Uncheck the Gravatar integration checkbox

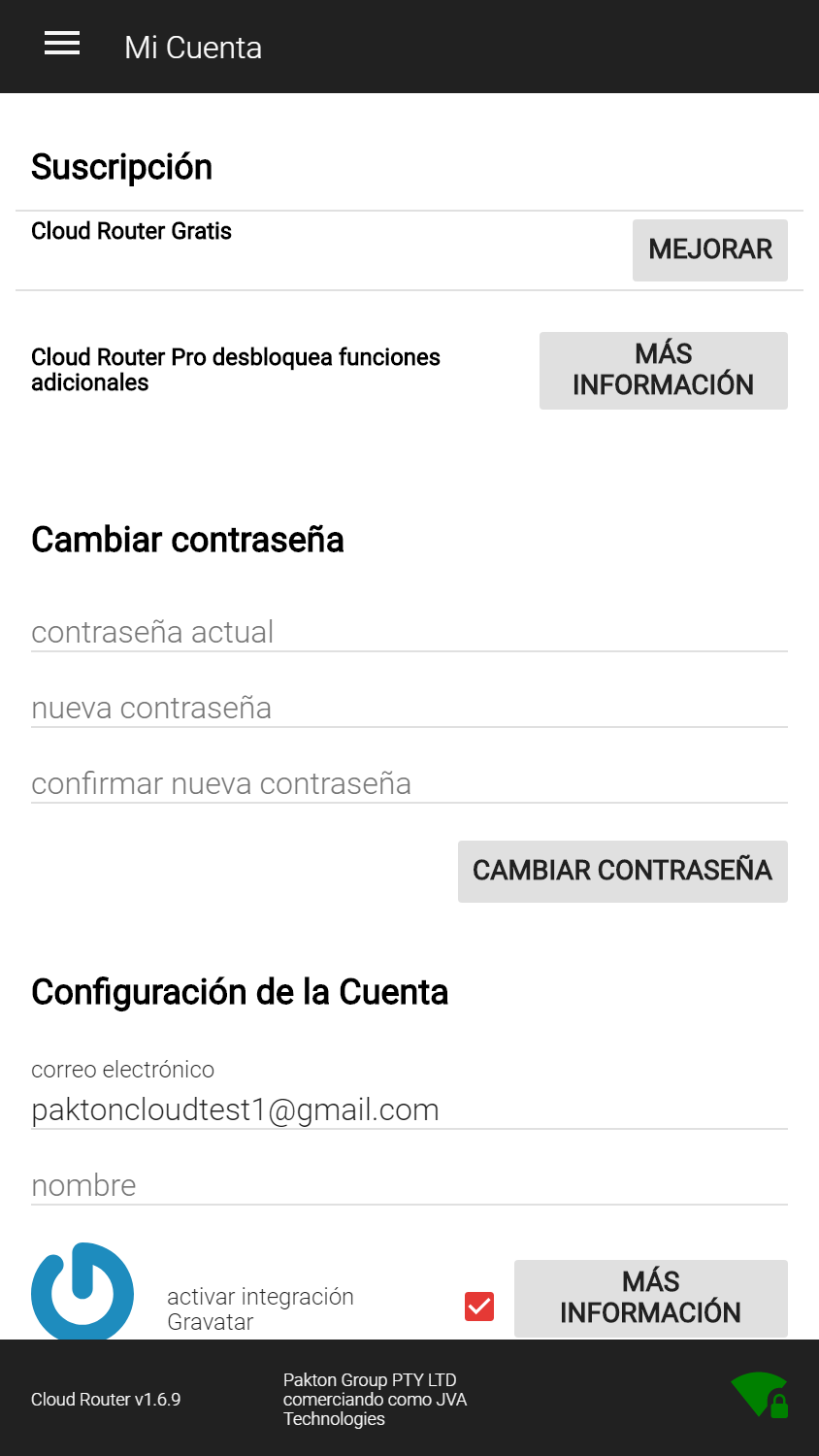point(479,1307)
